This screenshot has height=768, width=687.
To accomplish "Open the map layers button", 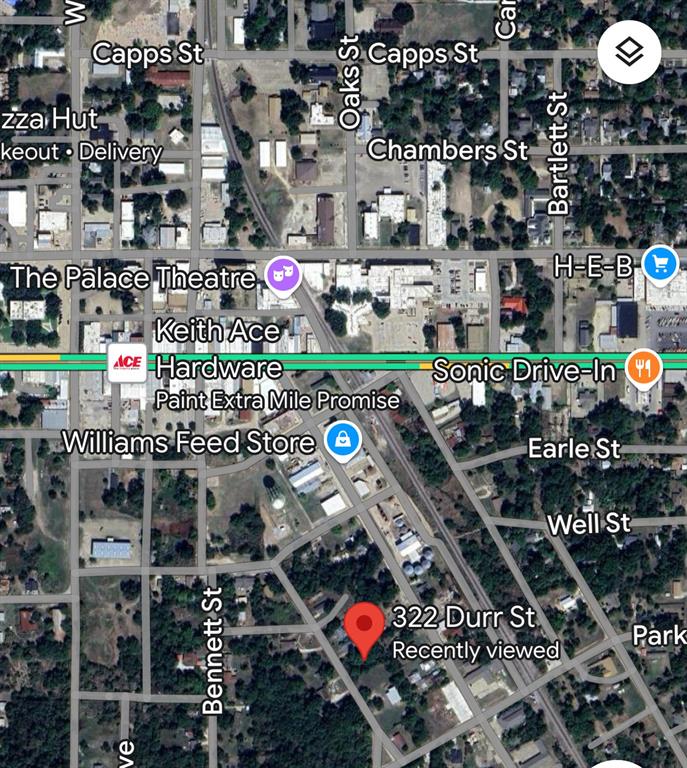I will click(x=629, y=52).
